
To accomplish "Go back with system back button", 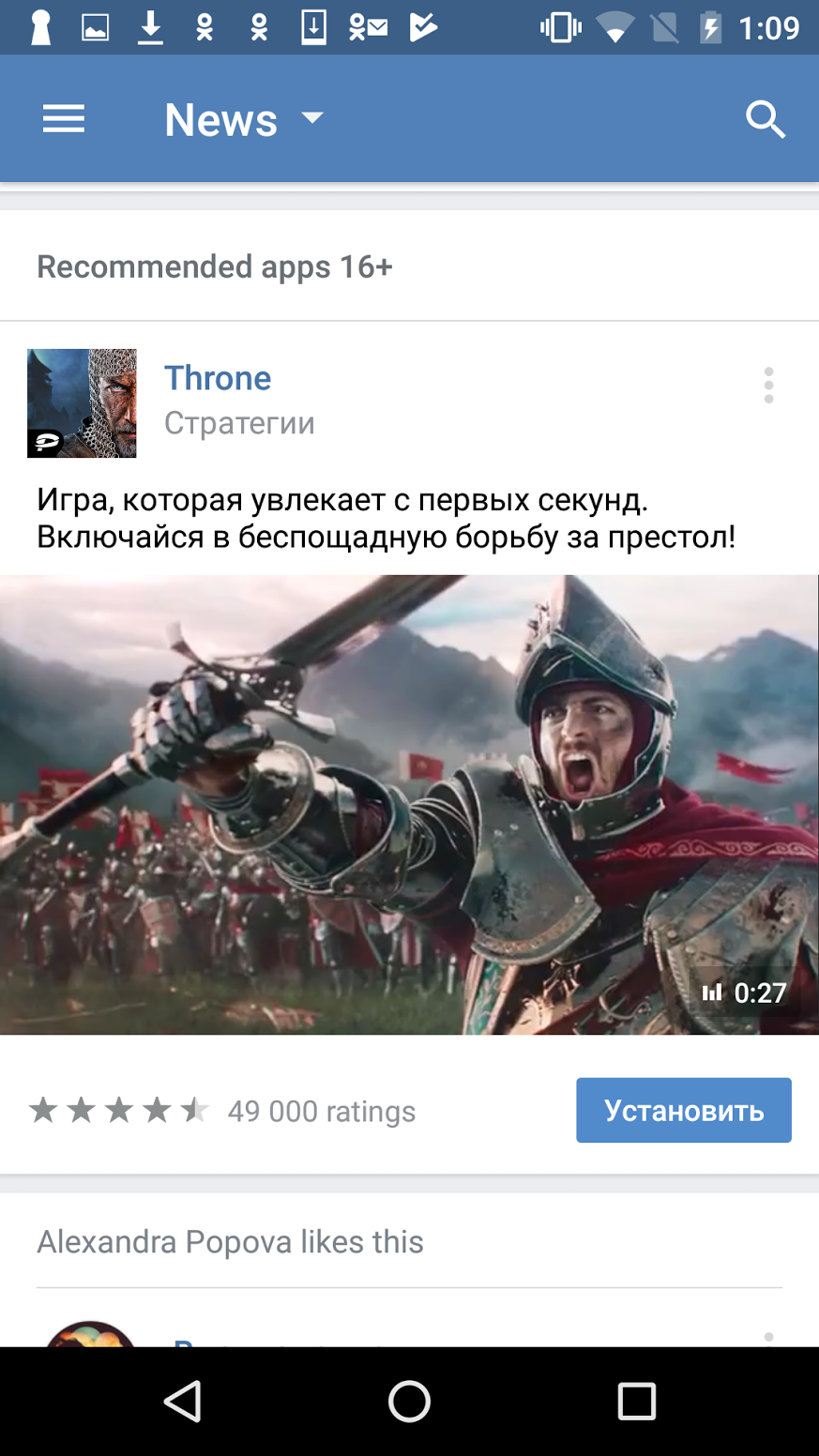I will point(183,1402).
